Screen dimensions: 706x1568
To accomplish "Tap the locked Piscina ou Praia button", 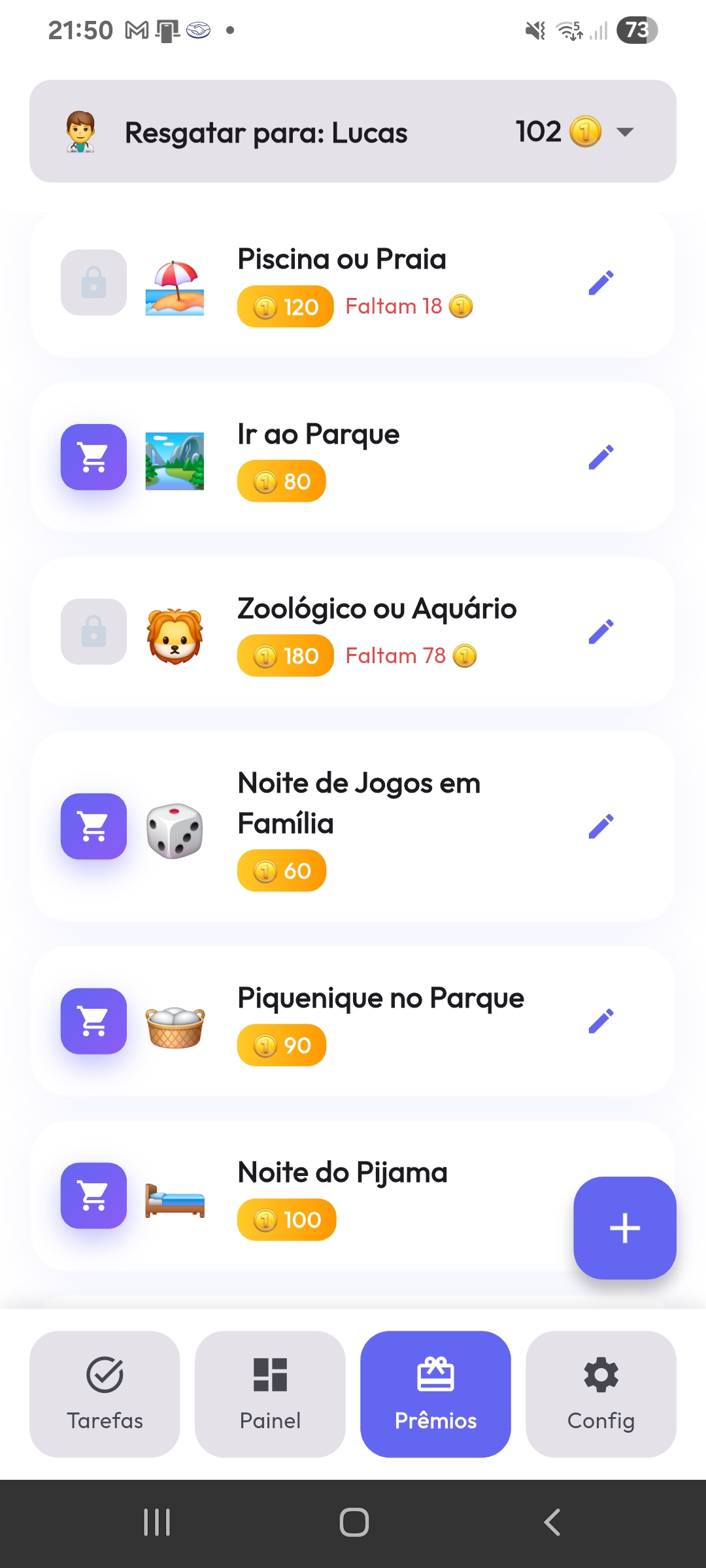I will 93,283.
